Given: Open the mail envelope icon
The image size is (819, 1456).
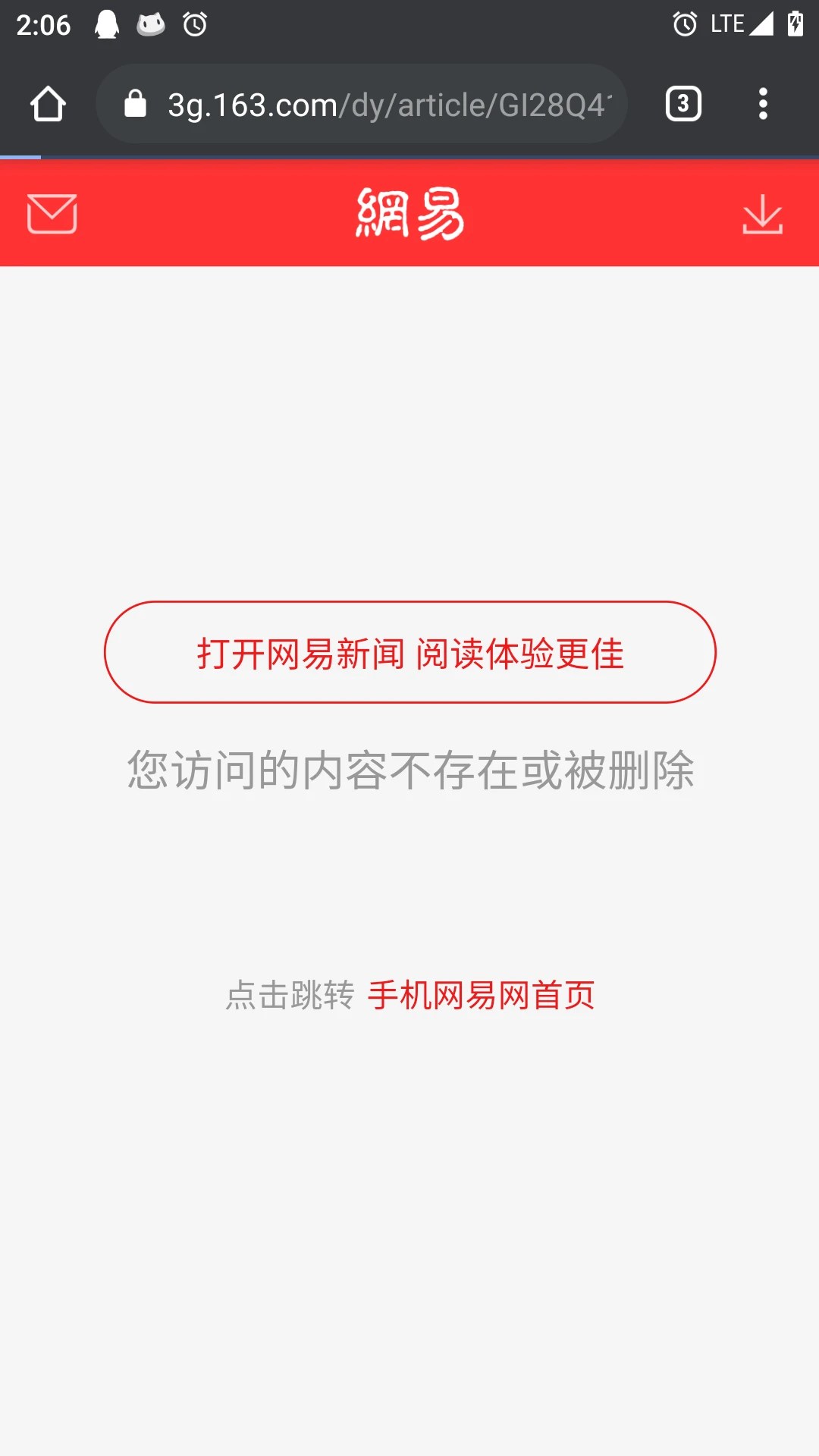Looking at the screenshot, I should (52, 214).
